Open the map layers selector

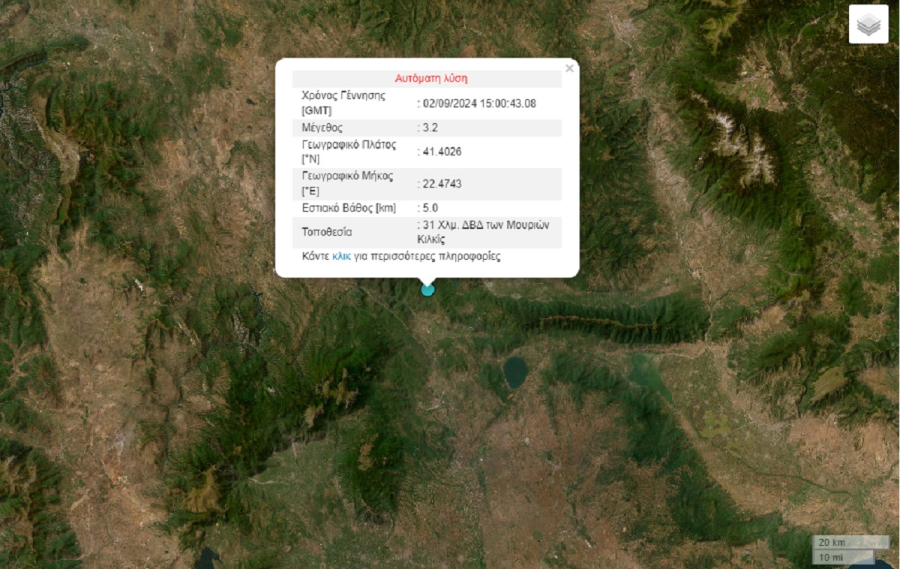click(x=868, y=24)
